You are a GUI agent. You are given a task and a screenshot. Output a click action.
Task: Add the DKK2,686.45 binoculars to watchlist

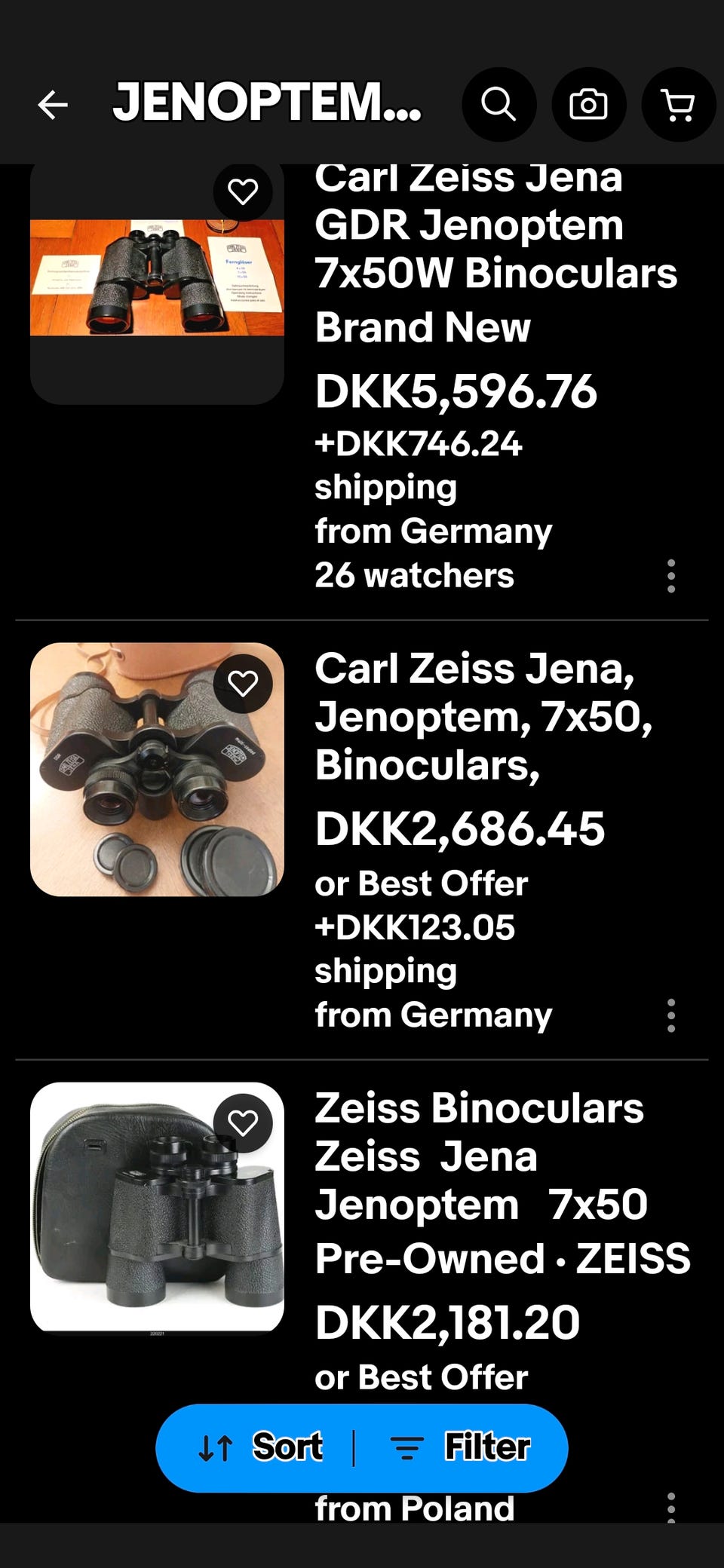243,684
